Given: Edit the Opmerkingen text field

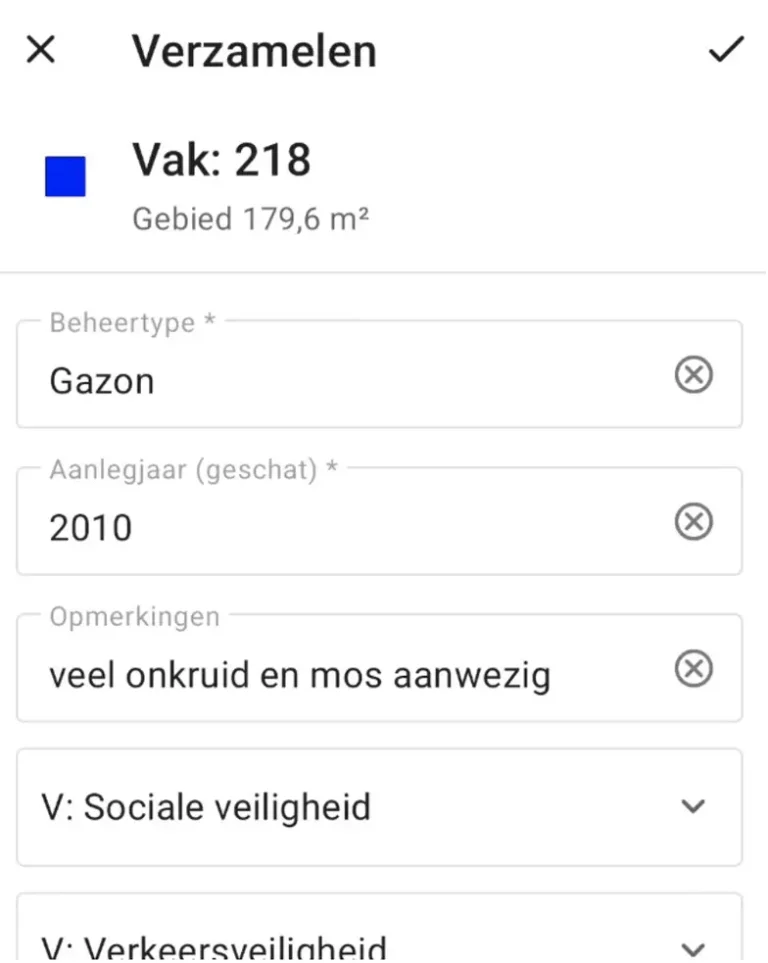Looking at the screenshot, I should tap(340, 674).
